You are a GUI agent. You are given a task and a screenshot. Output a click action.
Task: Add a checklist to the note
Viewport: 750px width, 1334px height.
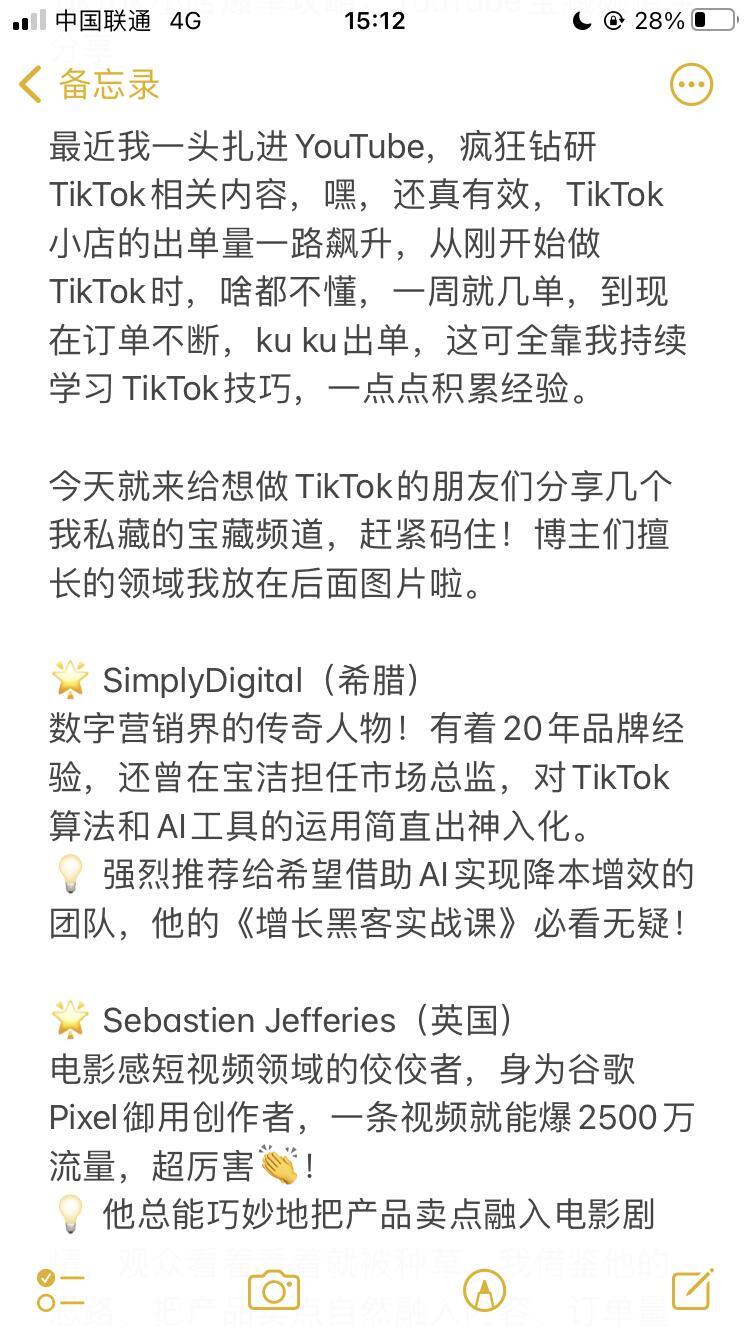click(x=60, y=1290)
